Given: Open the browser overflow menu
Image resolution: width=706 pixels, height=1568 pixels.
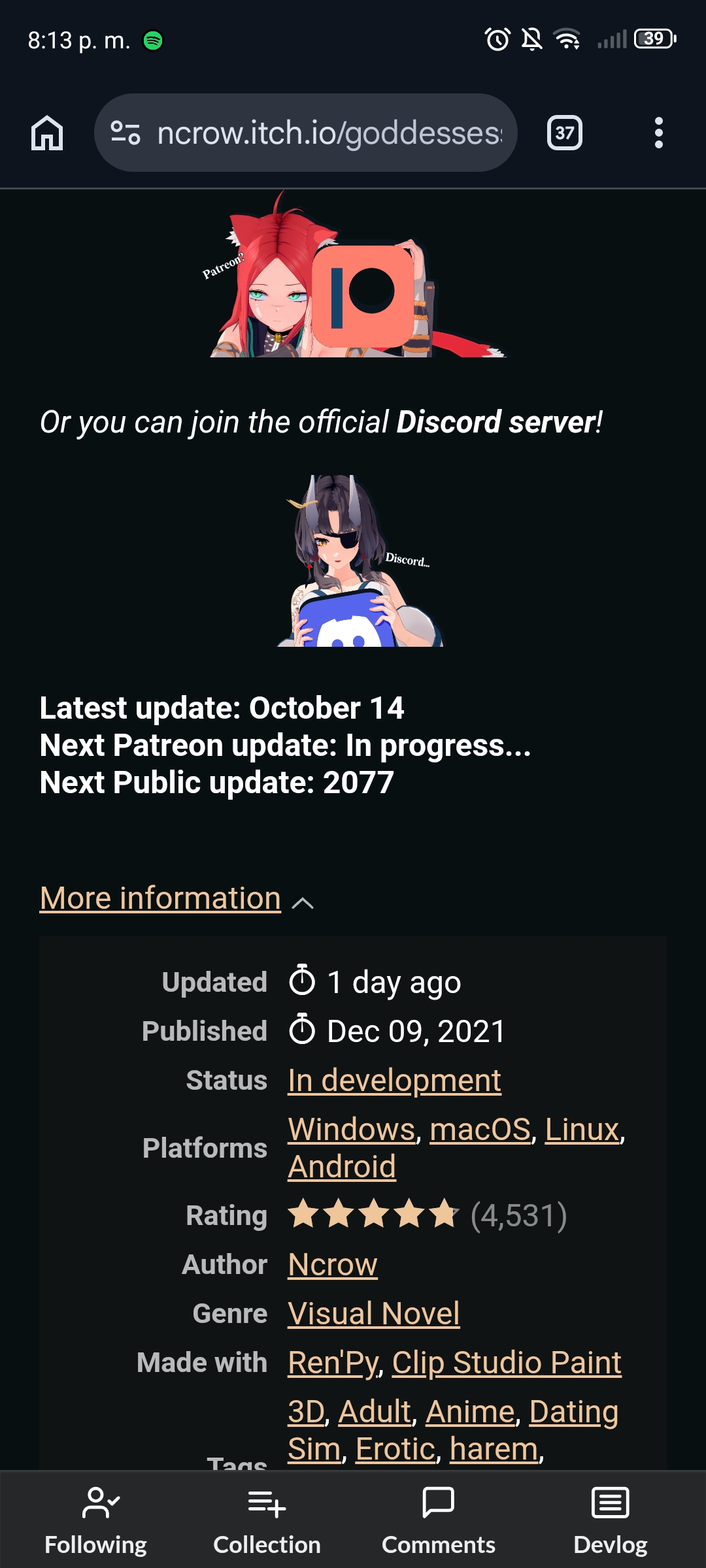Looking at the screenshot, I should [658, 133].
